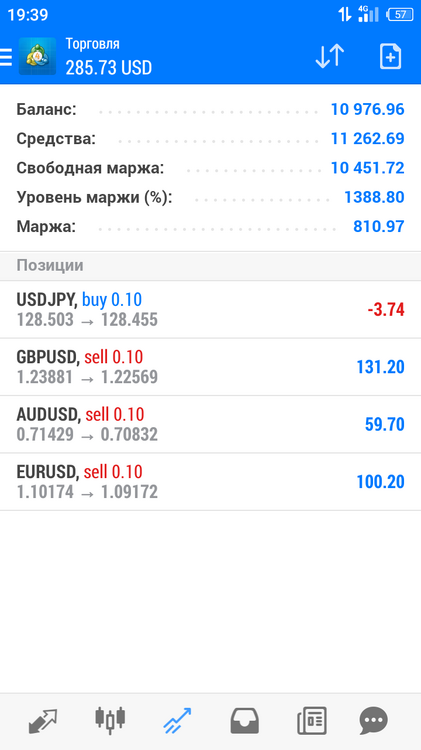
Task: Open the GBPUSD sell position
Action: [210, 367]
